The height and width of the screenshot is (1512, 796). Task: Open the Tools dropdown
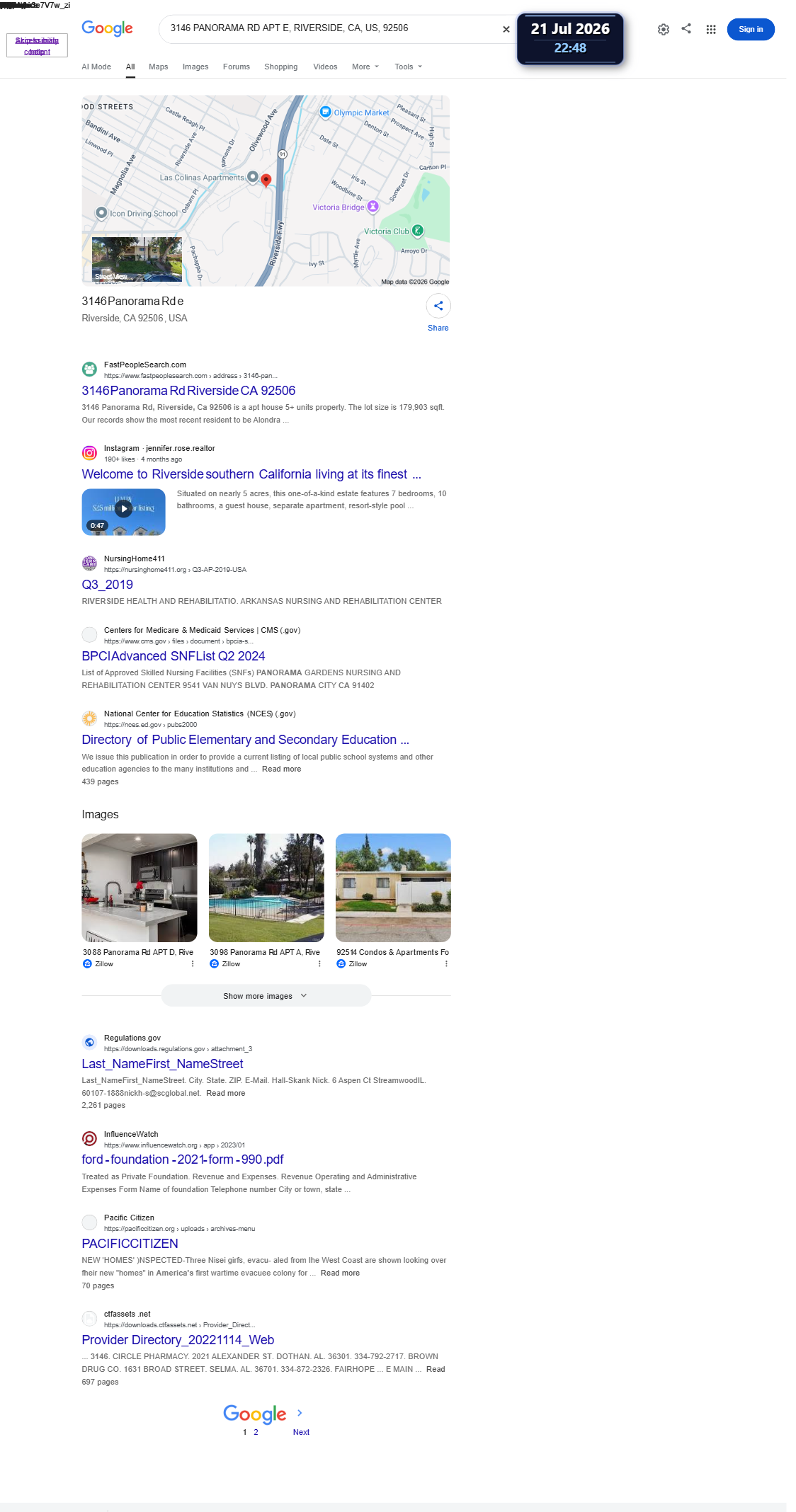[408, 67]
